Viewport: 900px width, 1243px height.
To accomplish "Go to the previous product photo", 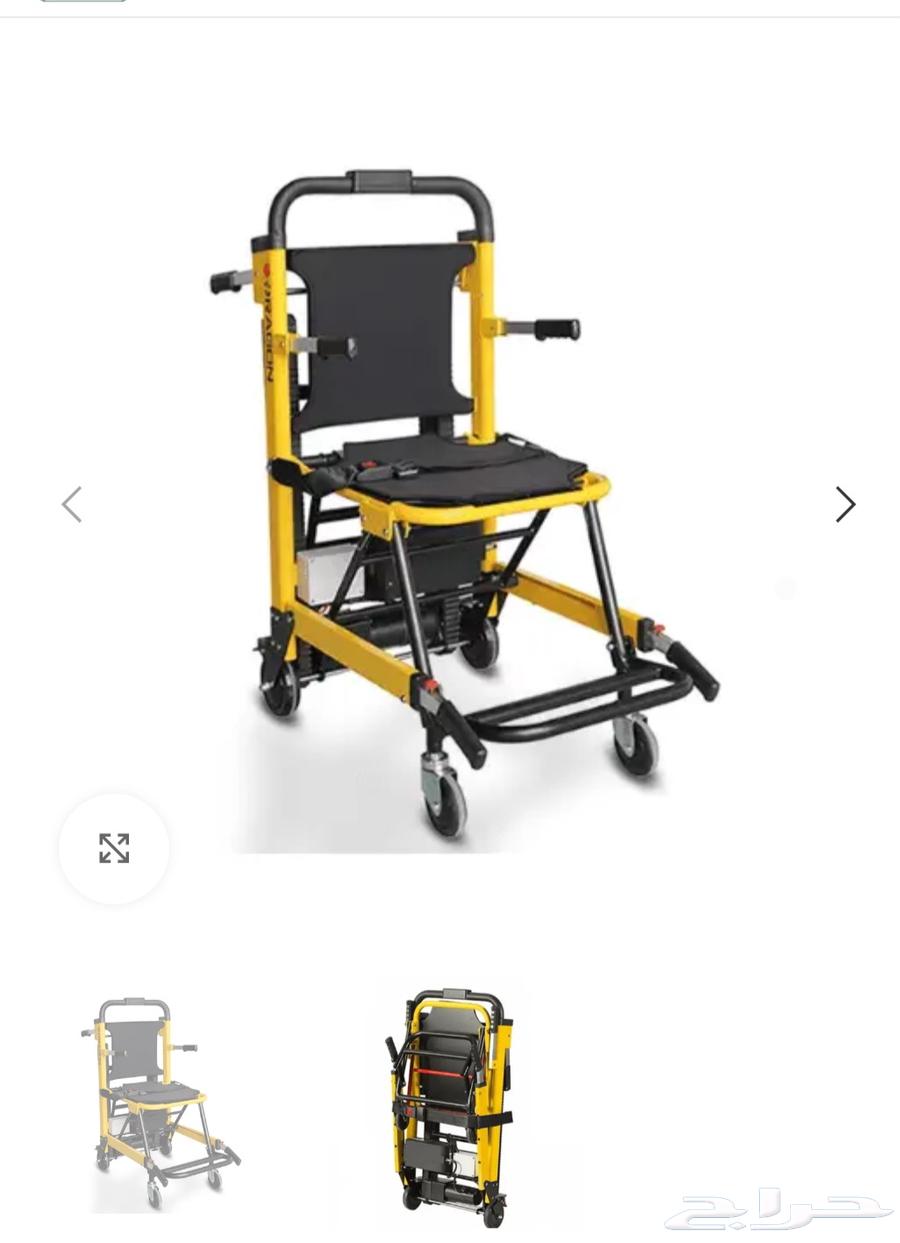I will 71,505.
